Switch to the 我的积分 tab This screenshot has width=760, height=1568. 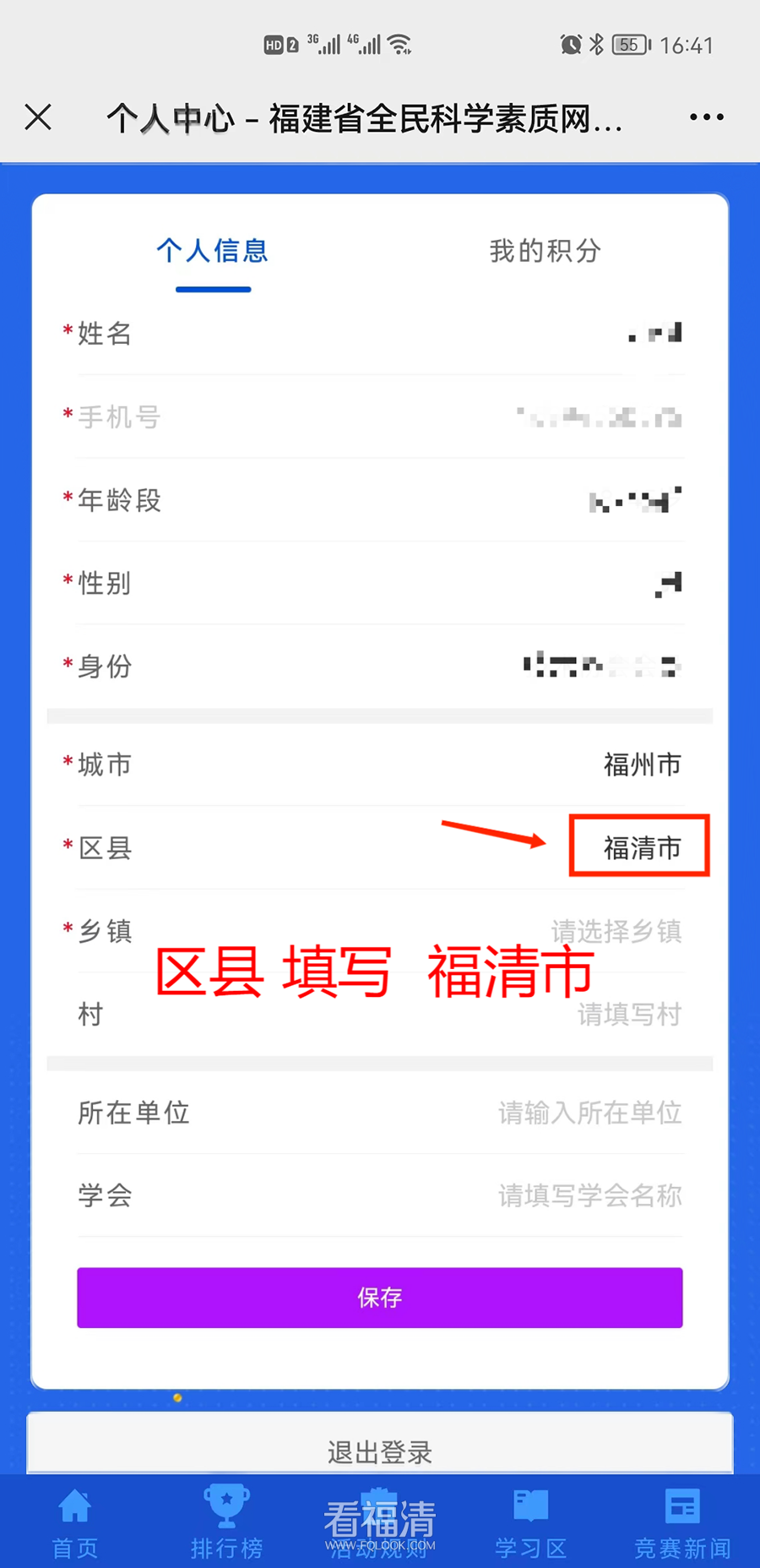coord(545,251)
